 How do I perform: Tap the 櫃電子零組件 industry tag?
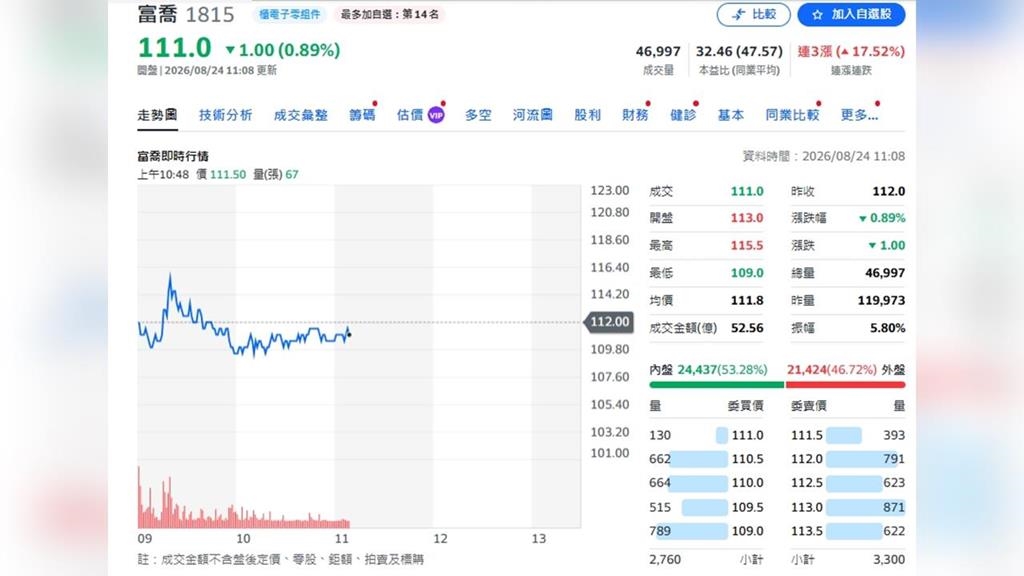tap(289, 14)
